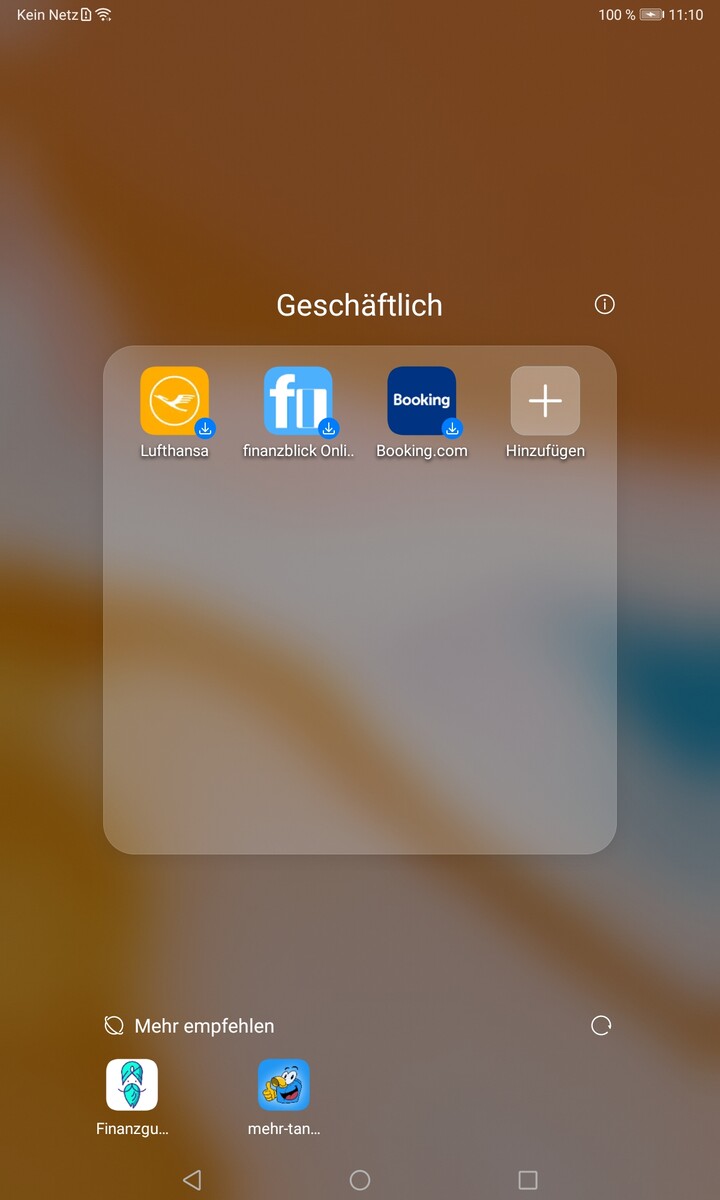Open the recommended Finanzguru app
The width and height of the screenshot is (720, 1200).
point(132,1085)
